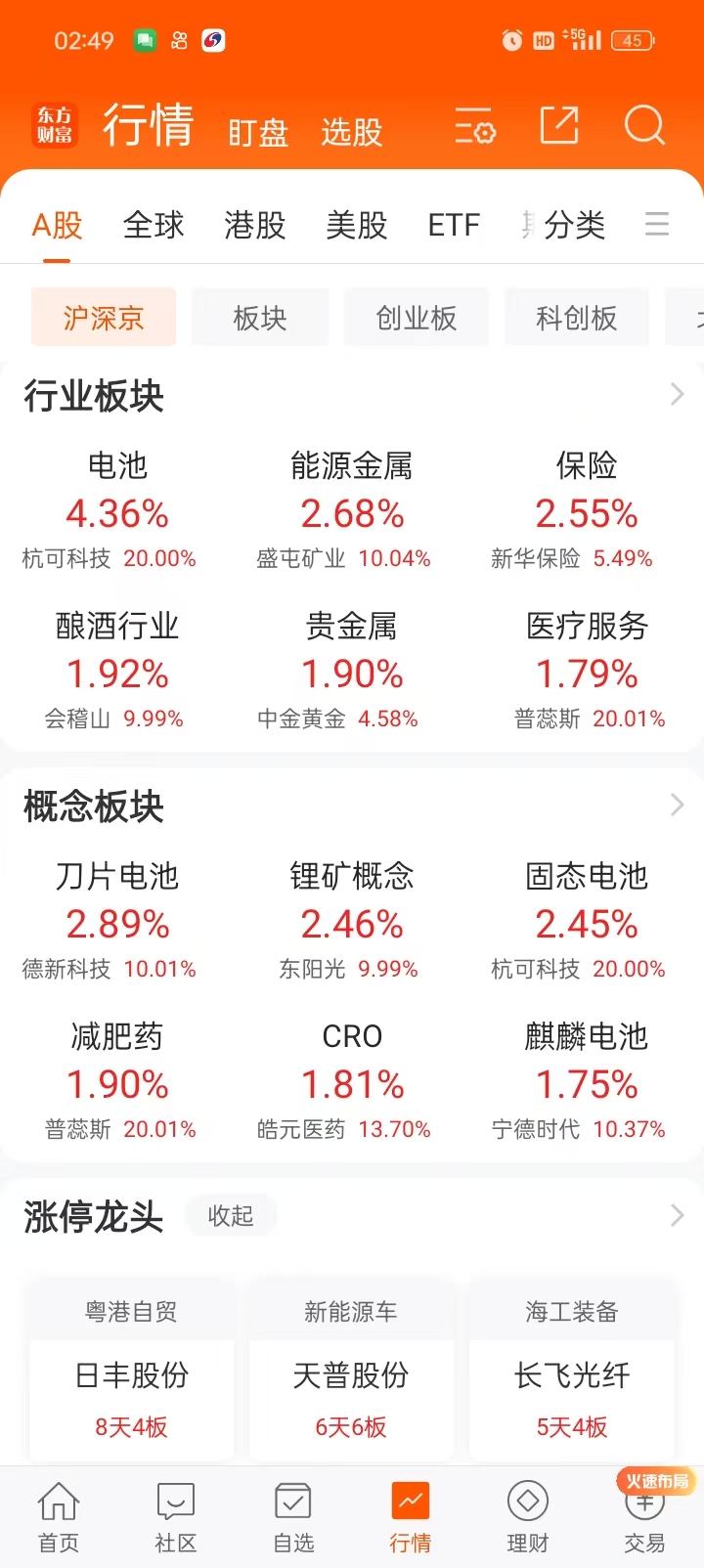Open the 贵金属 industry sector
Viewport: 704px width, 1568px height.
pos(352,671)
